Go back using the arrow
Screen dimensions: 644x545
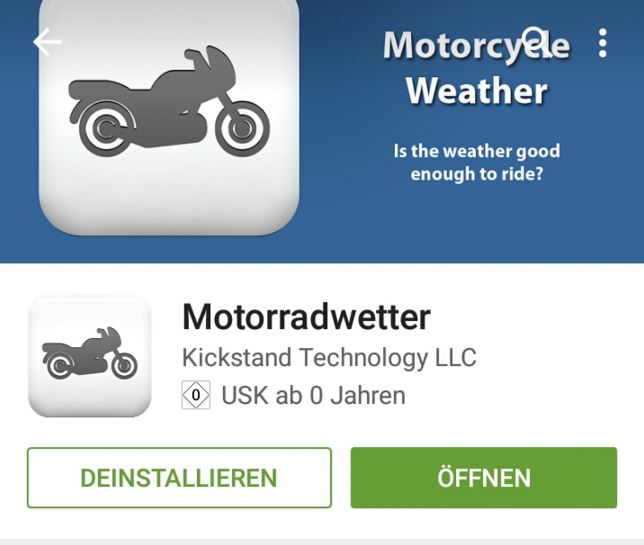(x=47, y=42)
